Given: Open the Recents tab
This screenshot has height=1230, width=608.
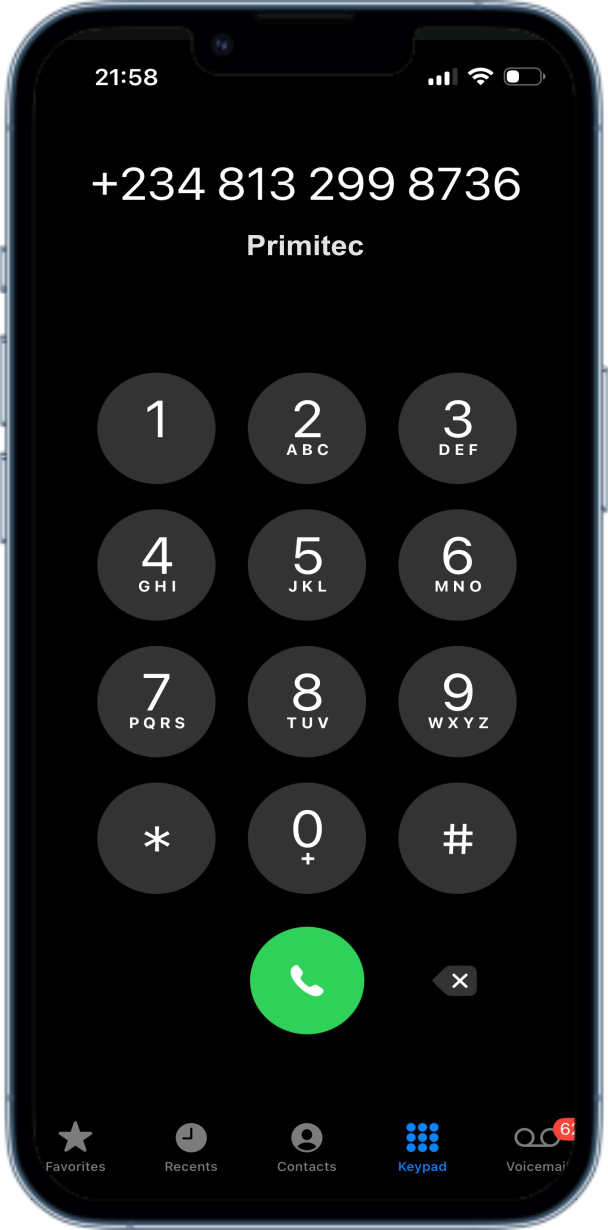Looking at the screenshot, I should pyautogui.click(x=191, y=1146).
